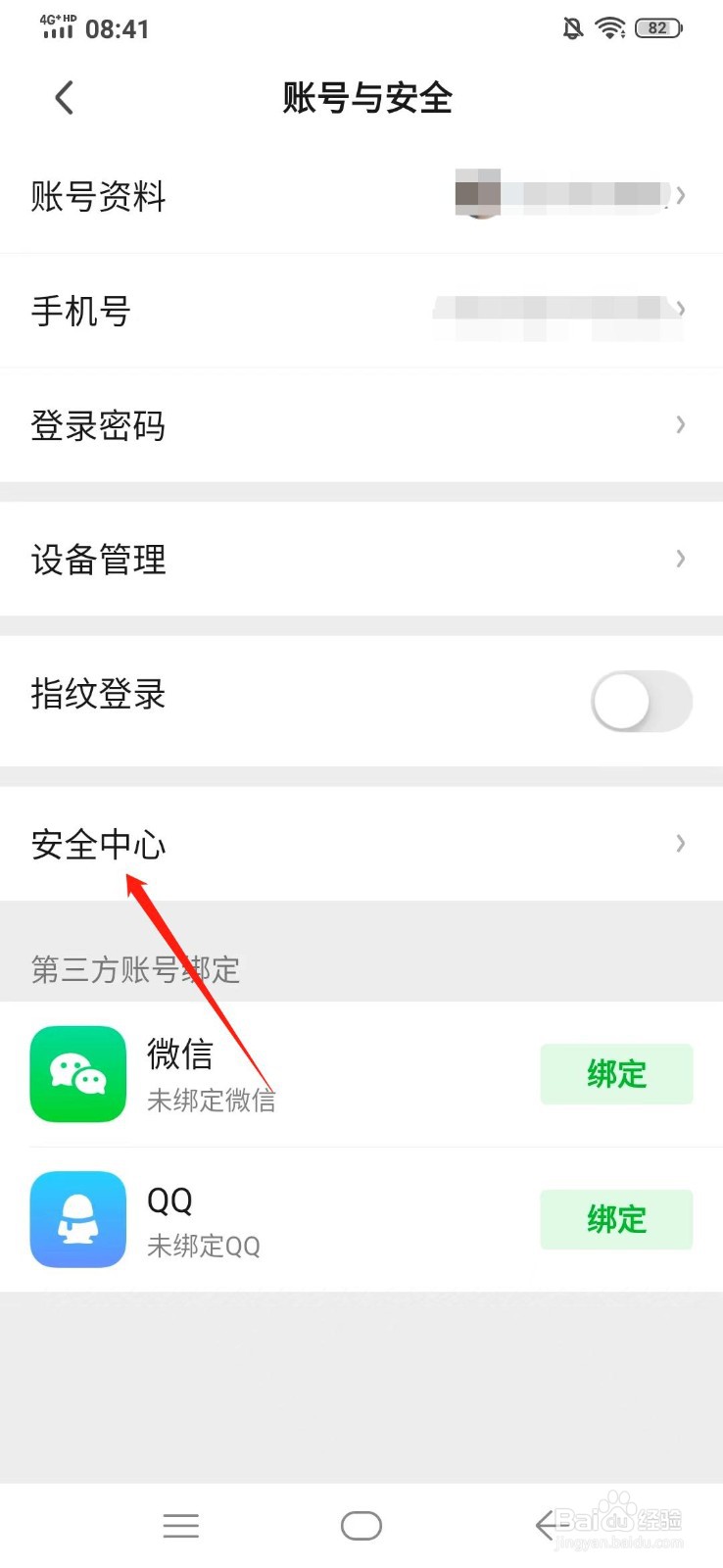Viewport: 723px width, 1568px height.
Task: Tap the home circle navigation icon
Action: point(361,1525)
